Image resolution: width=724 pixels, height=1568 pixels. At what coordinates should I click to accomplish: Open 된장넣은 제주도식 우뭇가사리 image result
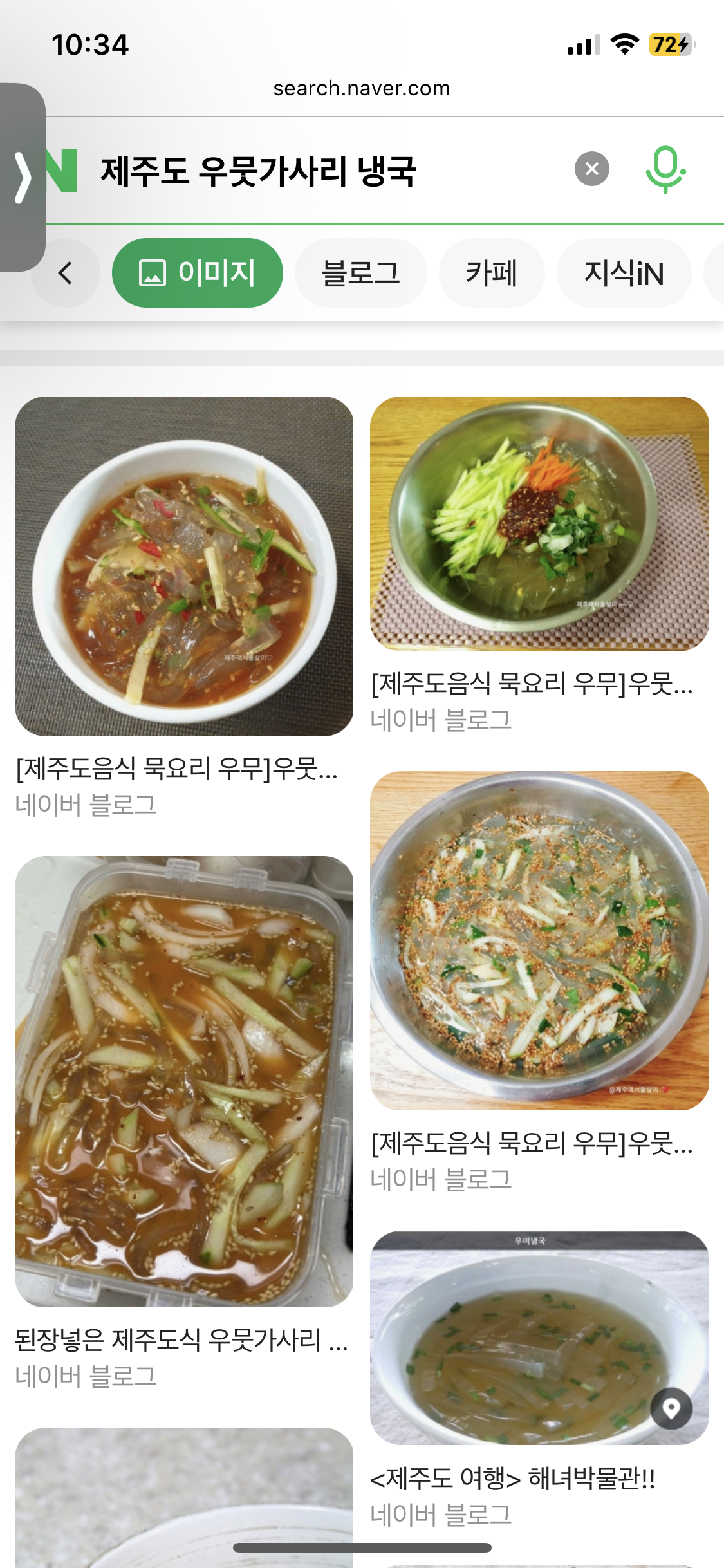(x=184, y=1081)
